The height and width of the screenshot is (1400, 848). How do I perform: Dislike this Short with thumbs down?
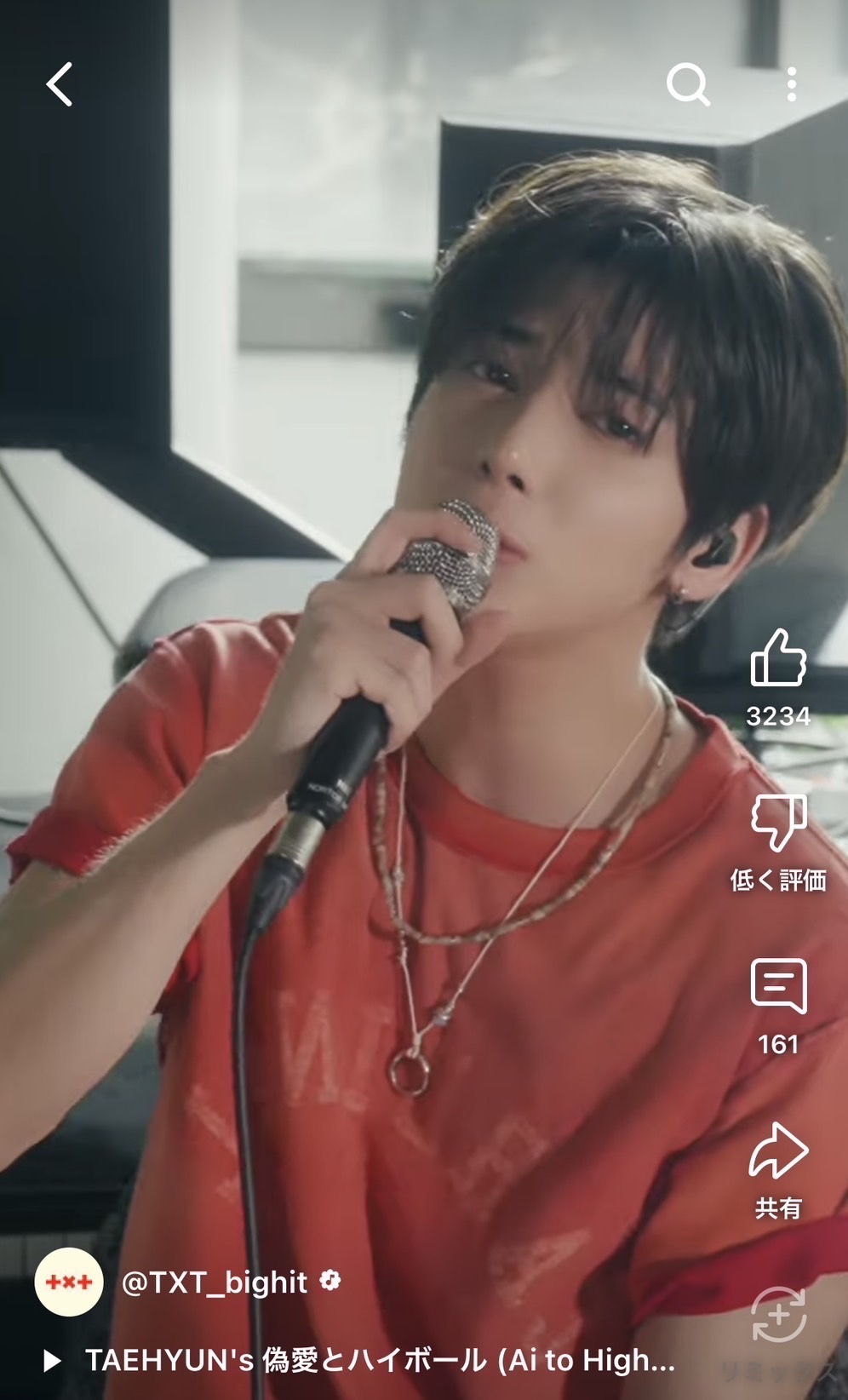778,823
